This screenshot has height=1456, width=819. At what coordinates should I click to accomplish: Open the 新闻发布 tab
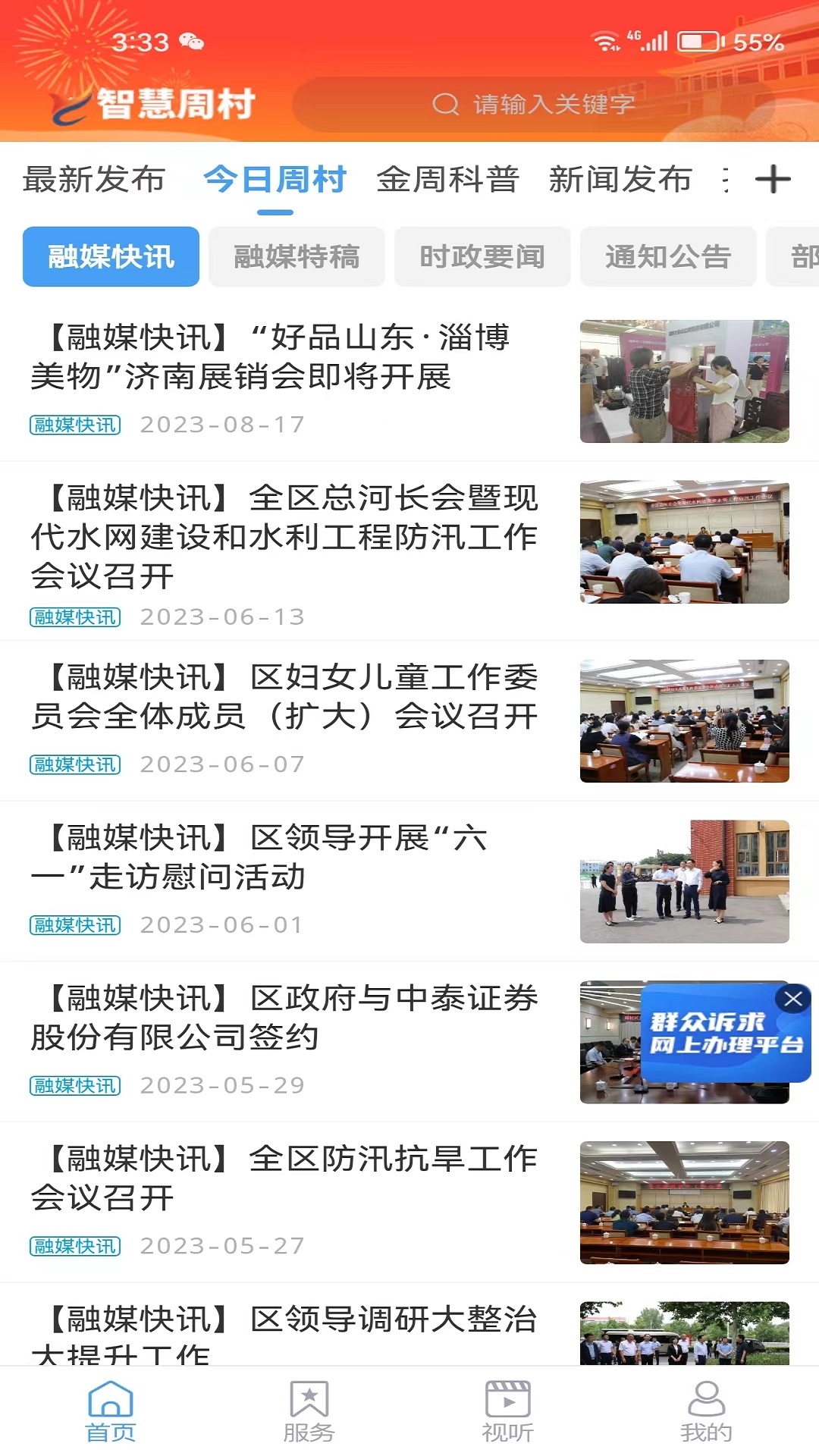pos(620,180)
